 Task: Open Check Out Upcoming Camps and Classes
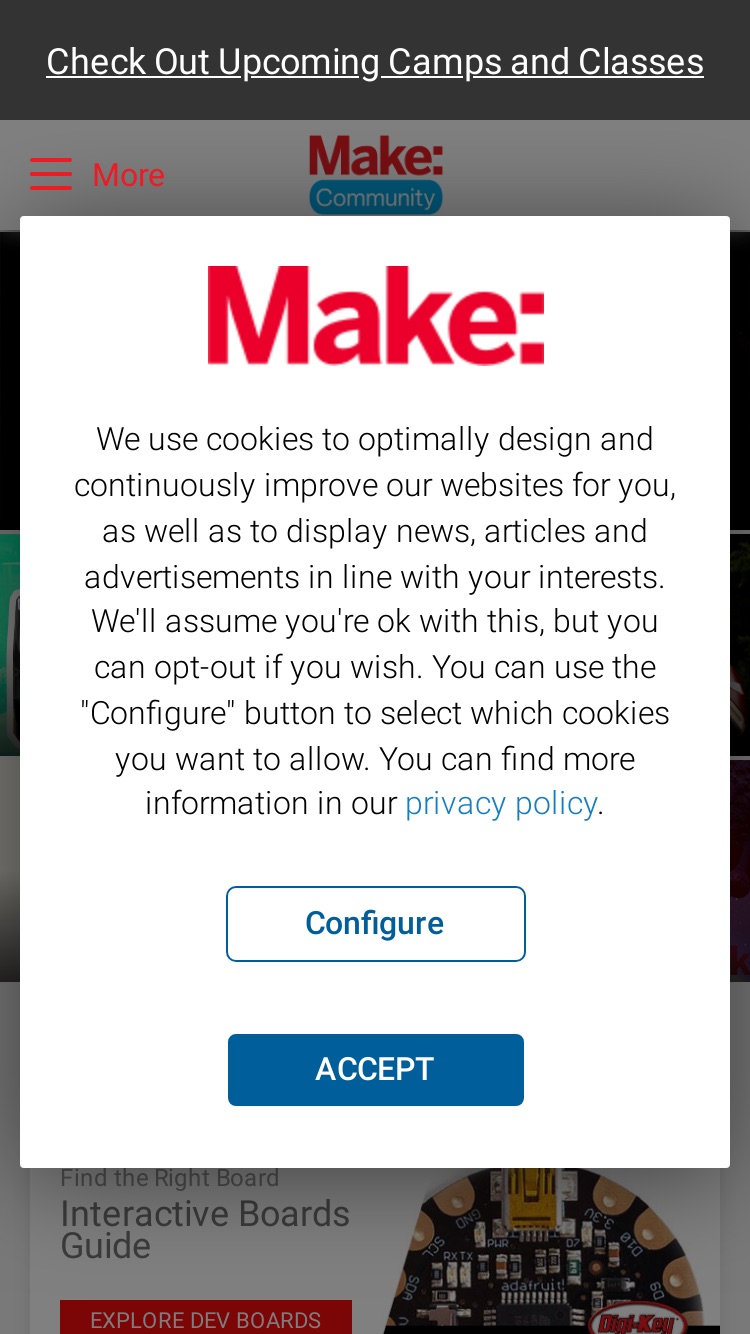pos(375,62)
